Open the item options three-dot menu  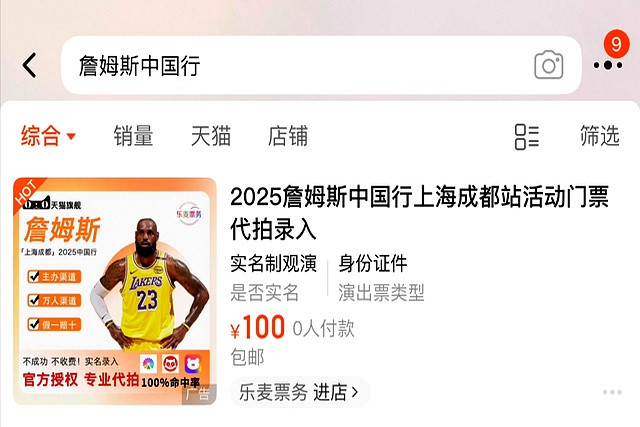coord(612,393)
